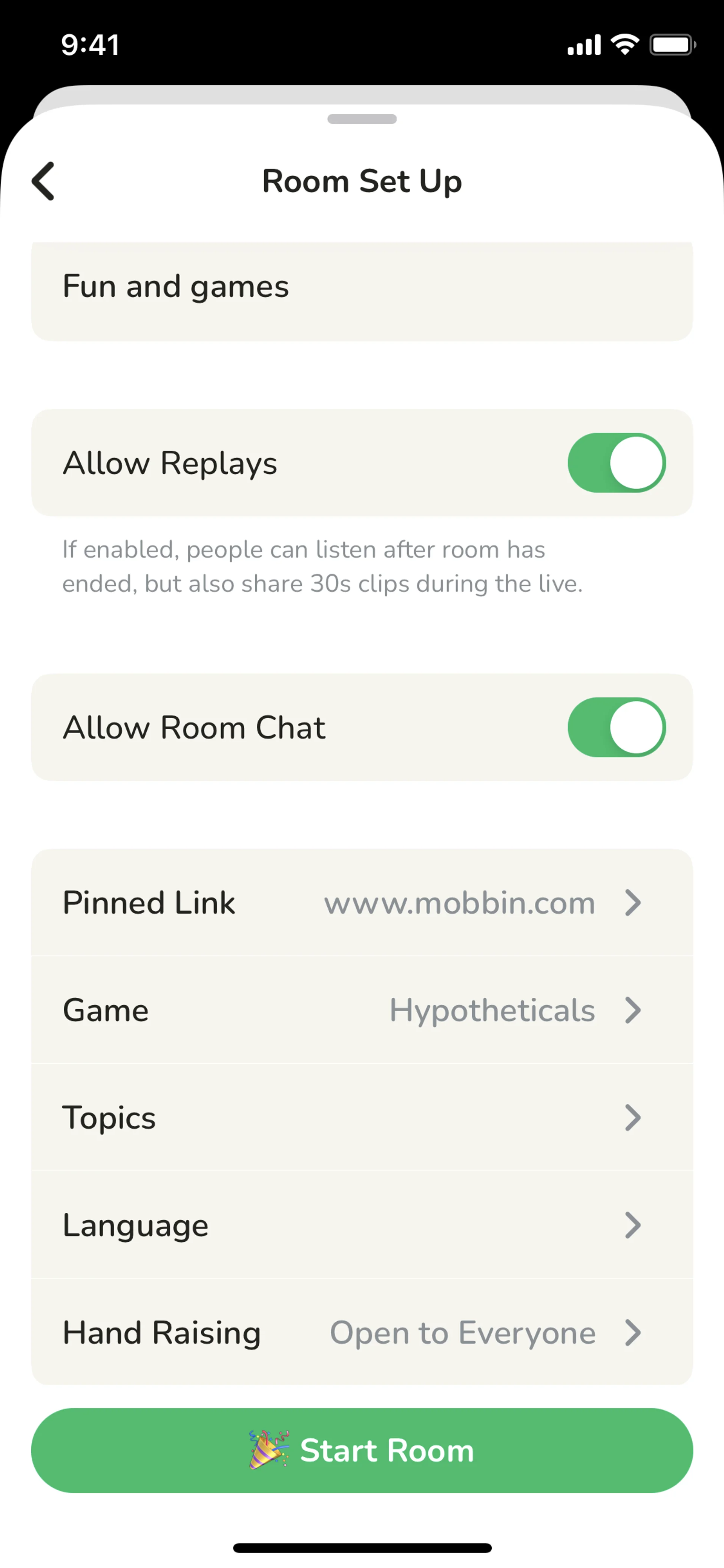The height and width of the screenshot is (1568, 724).
Task: Open the Topics row
Action: click(361, 1118)
